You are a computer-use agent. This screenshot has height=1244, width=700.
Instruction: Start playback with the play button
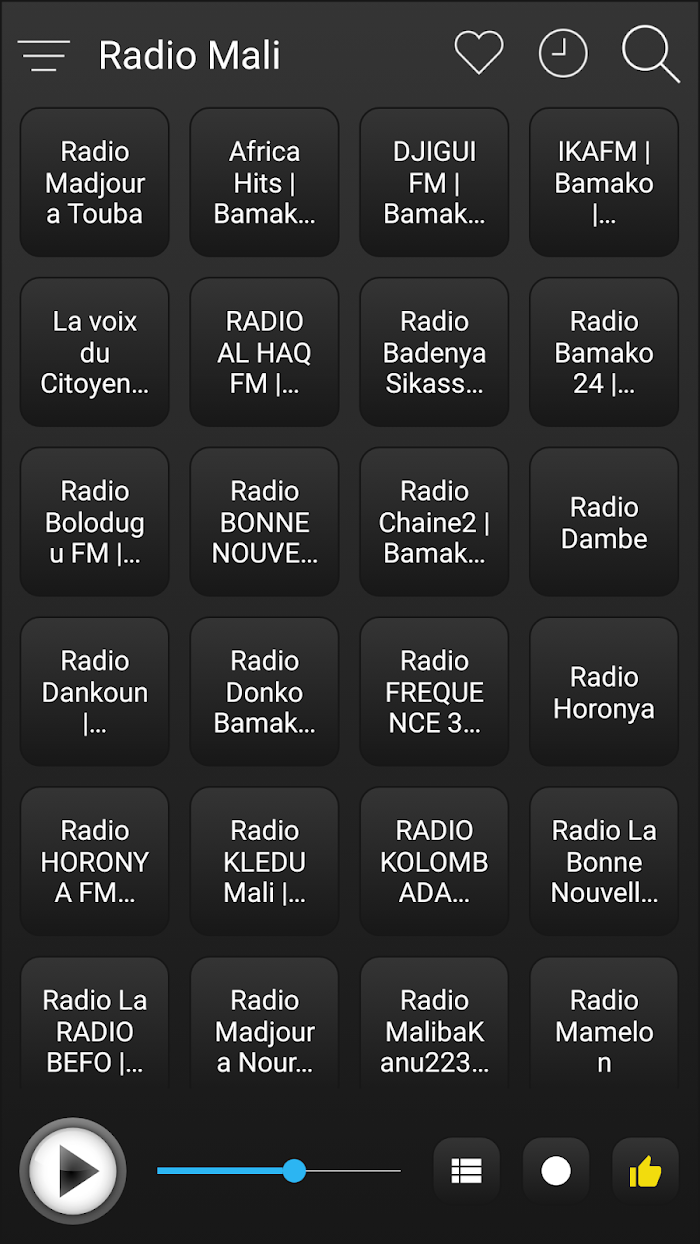coord(73,1171)
